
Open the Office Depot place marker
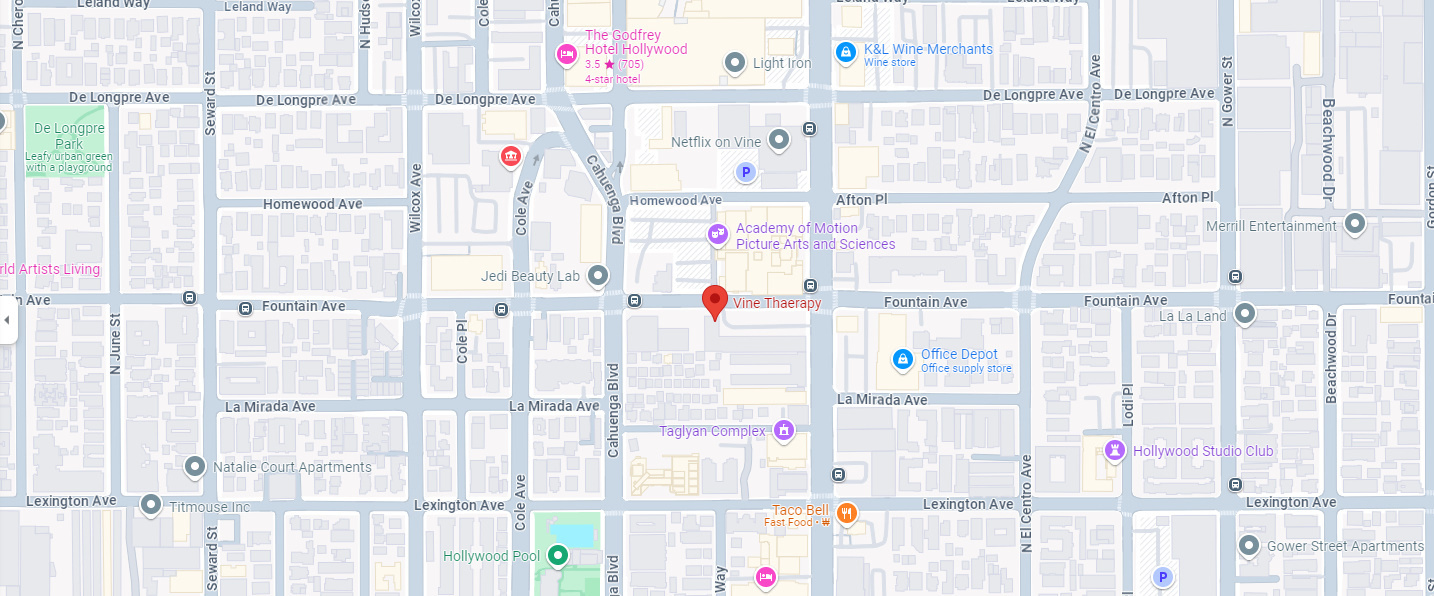point(903,358)
